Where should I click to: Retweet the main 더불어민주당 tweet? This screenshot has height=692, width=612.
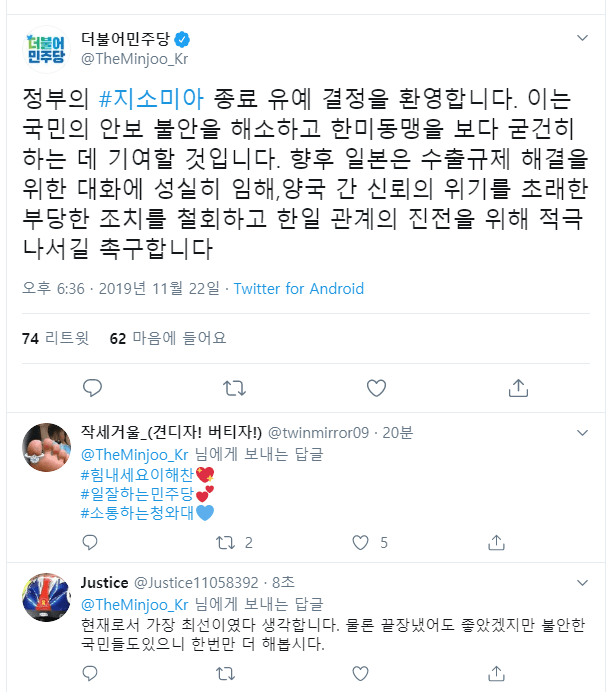tap(234, 387)
